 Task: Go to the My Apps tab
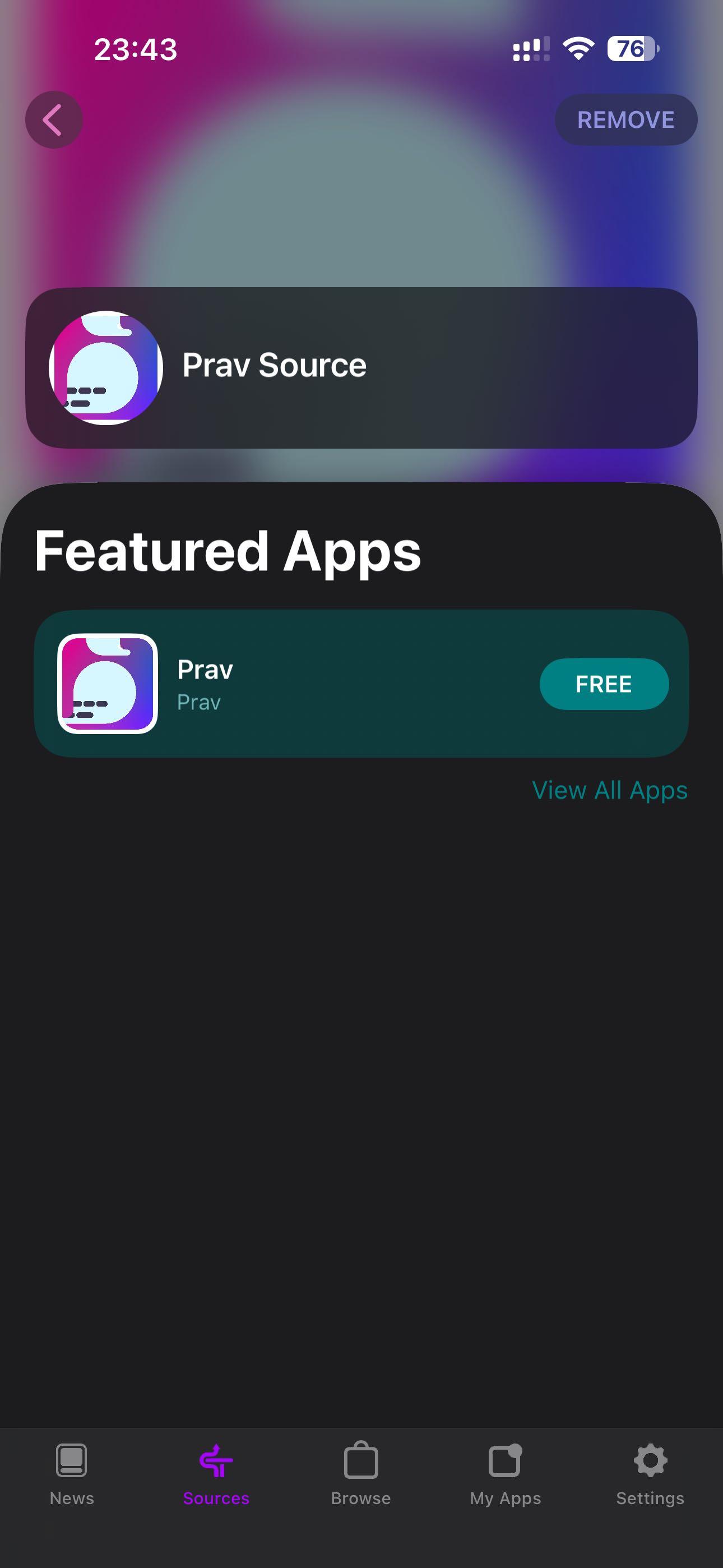coord(505,1473)
